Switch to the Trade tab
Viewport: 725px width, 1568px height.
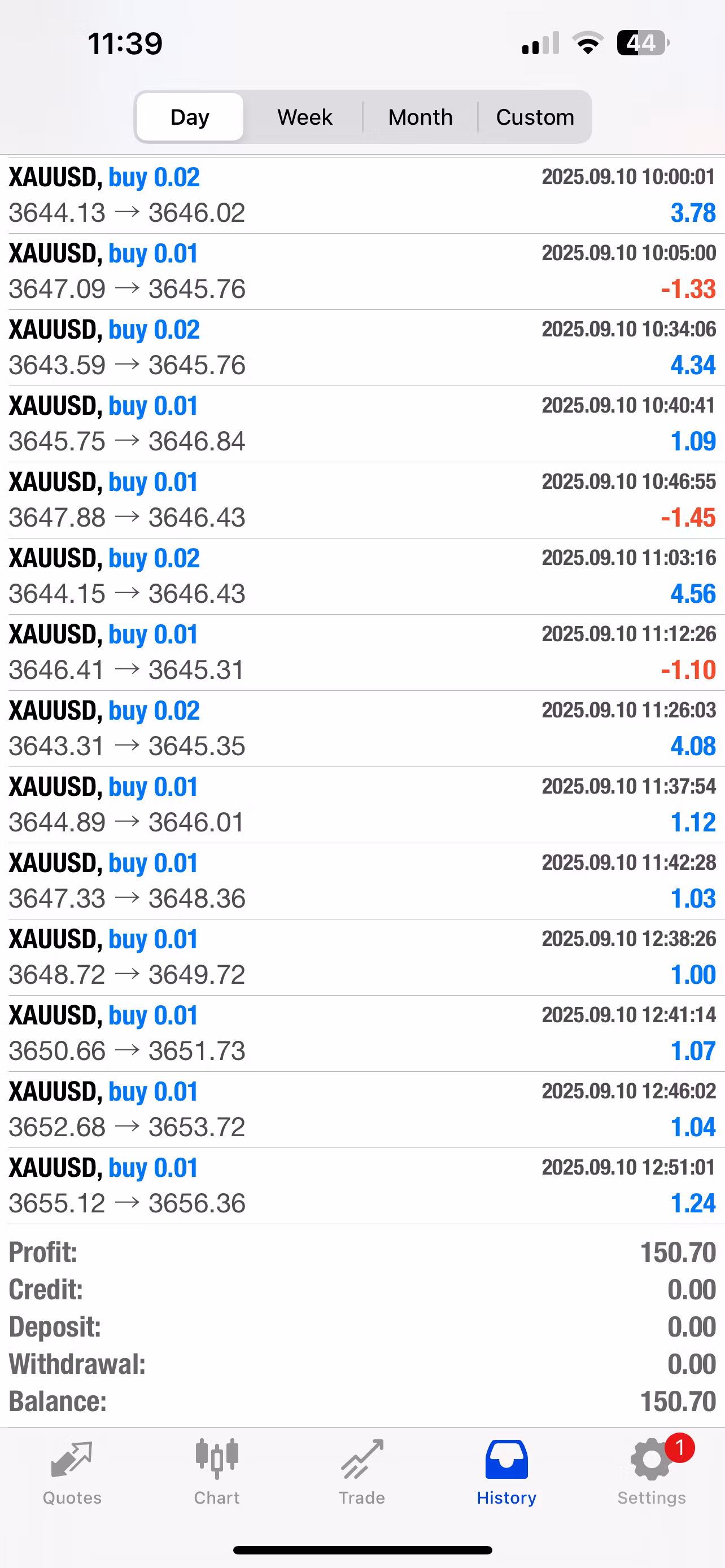[361, 1472]
